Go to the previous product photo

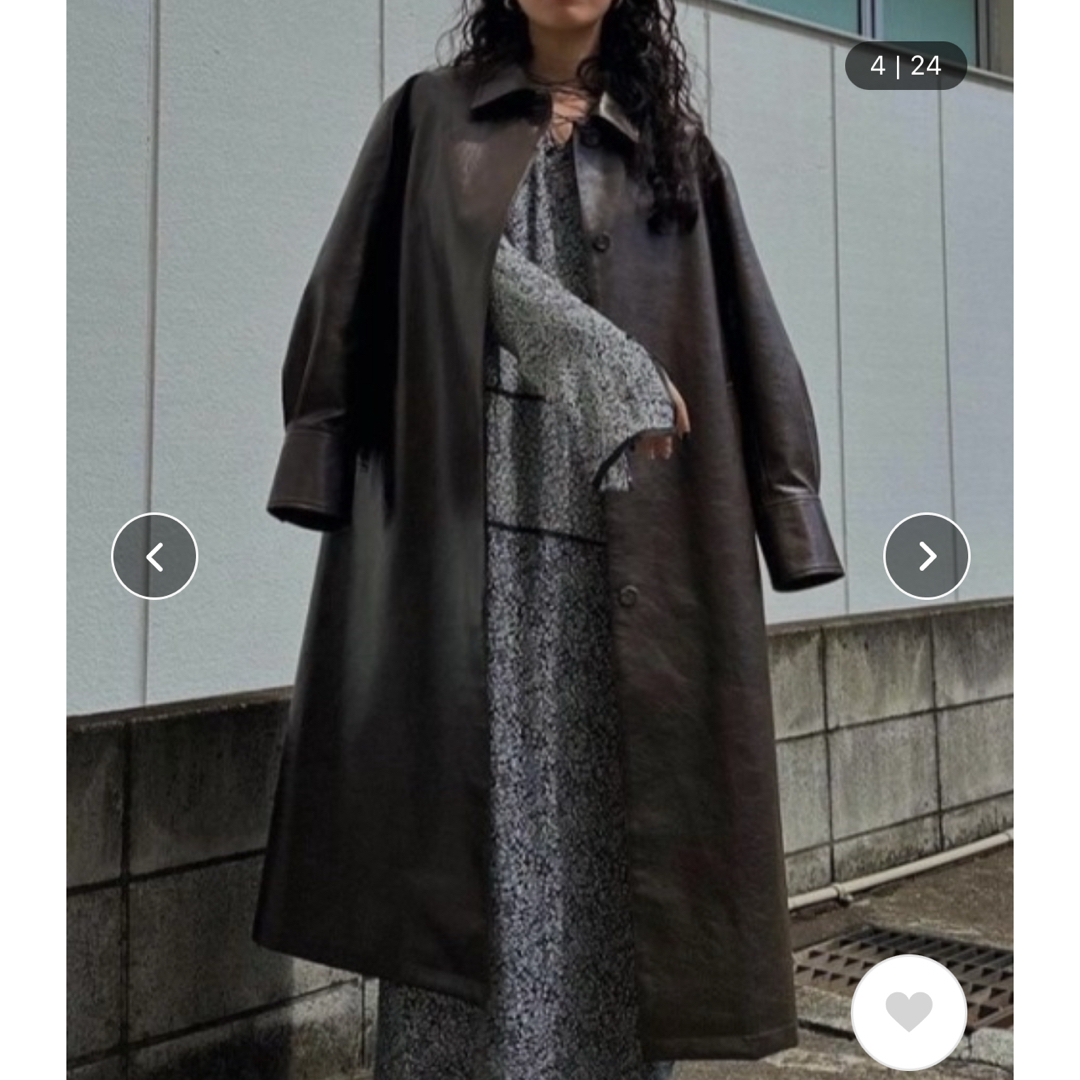click(x=155, y=556)
